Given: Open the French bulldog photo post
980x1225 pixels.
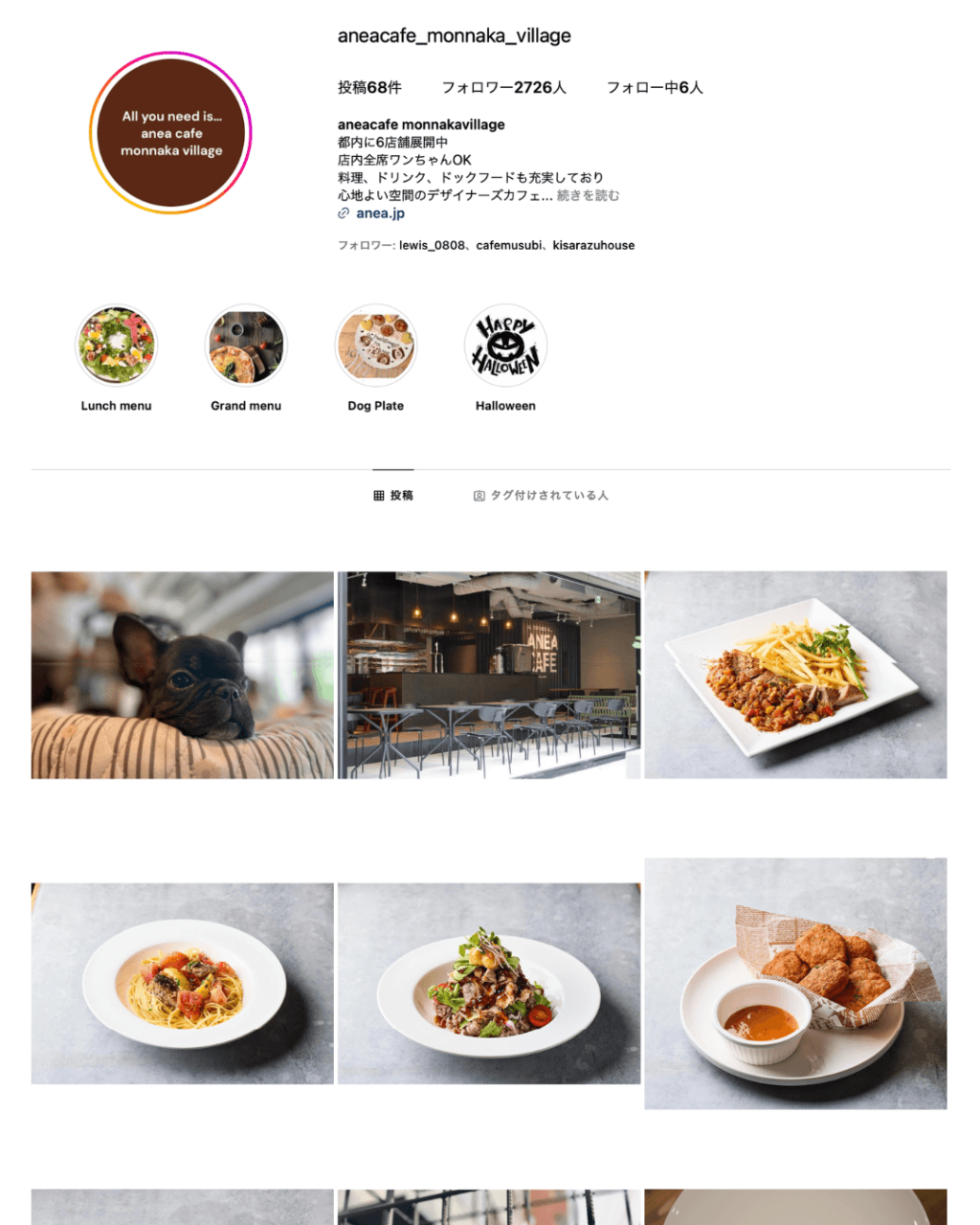Looking at the screenshot, I should click(x=182, y=675).
